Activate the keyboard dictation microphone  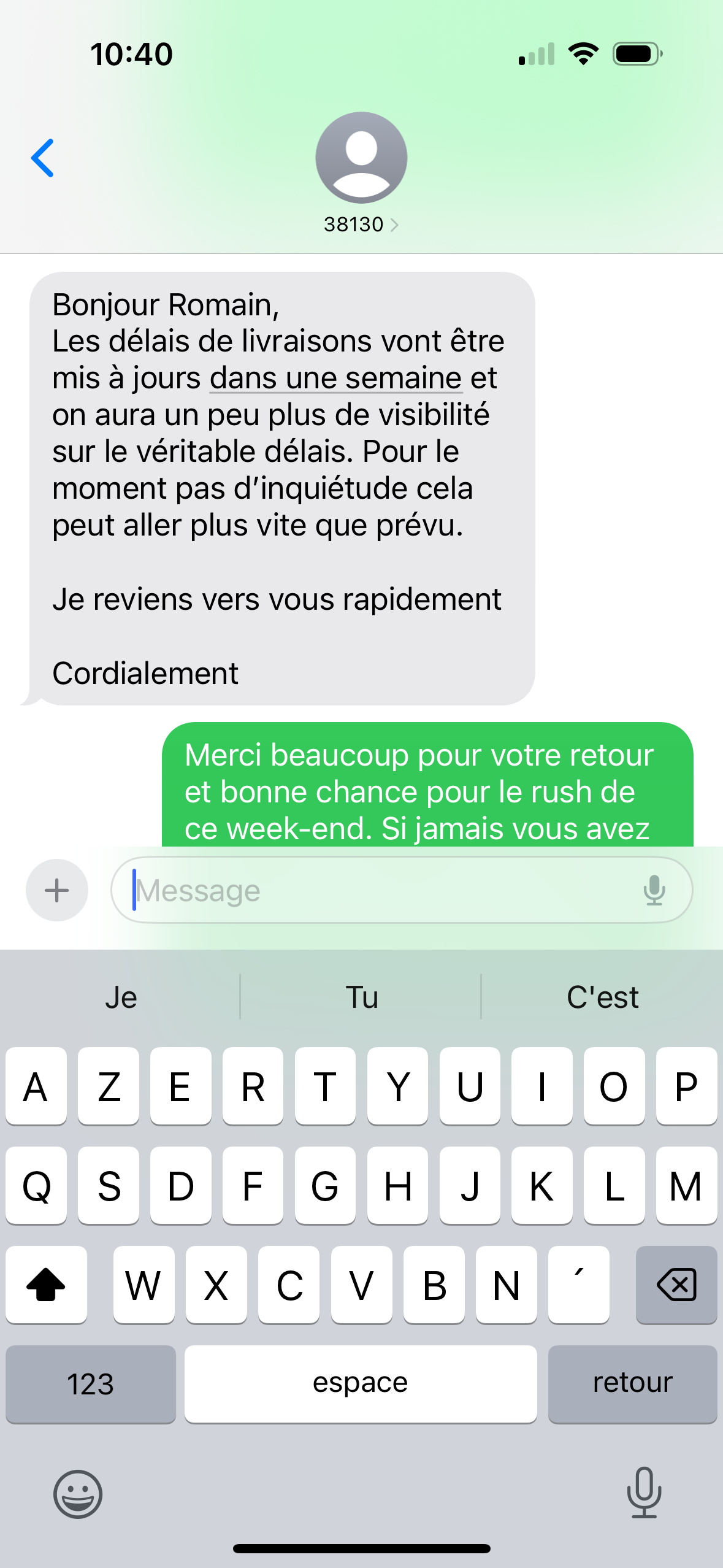point(644,1493)
